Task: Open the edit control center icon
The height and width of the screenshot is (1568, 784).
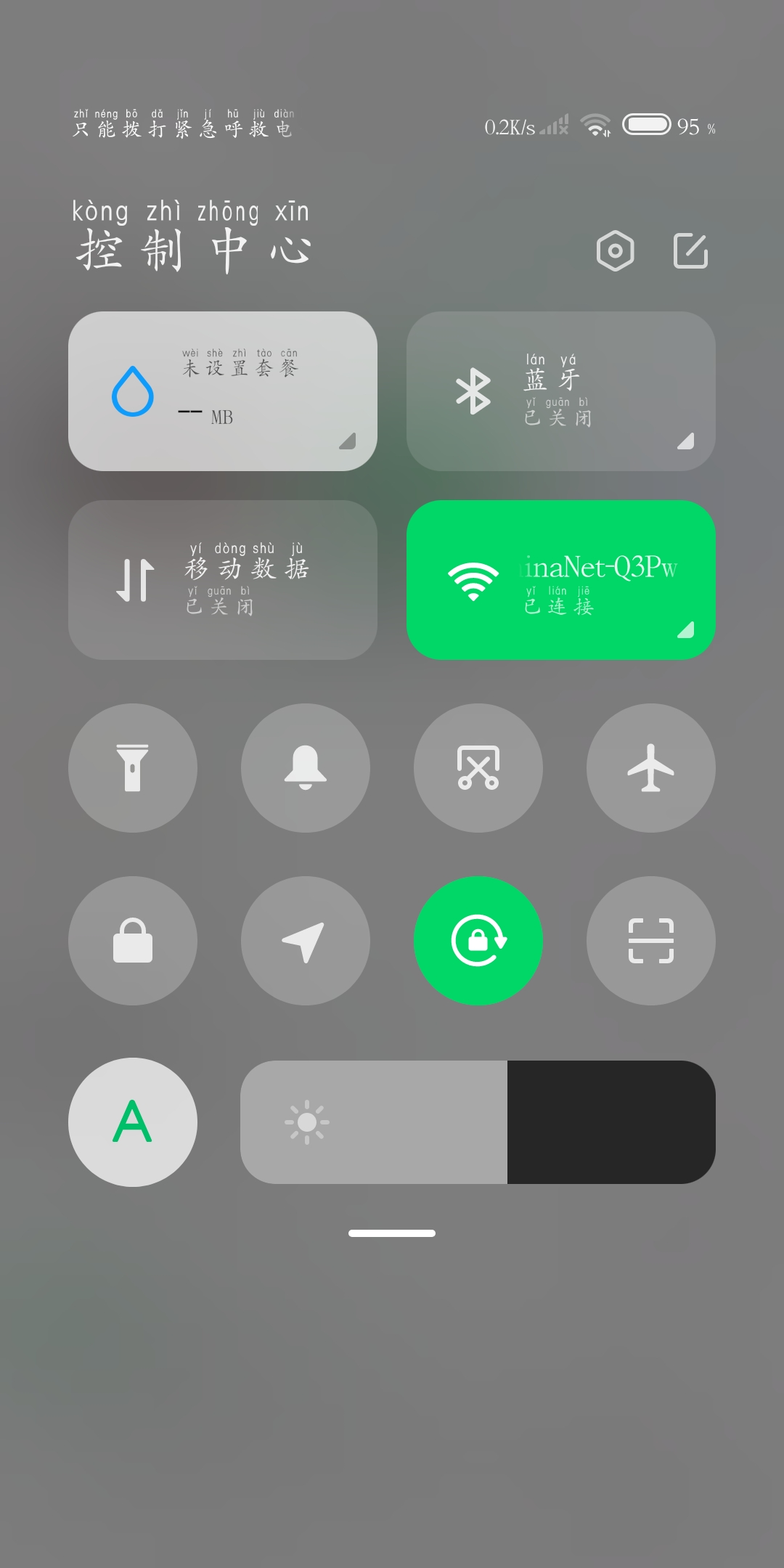Action: (x=690, y=251)
